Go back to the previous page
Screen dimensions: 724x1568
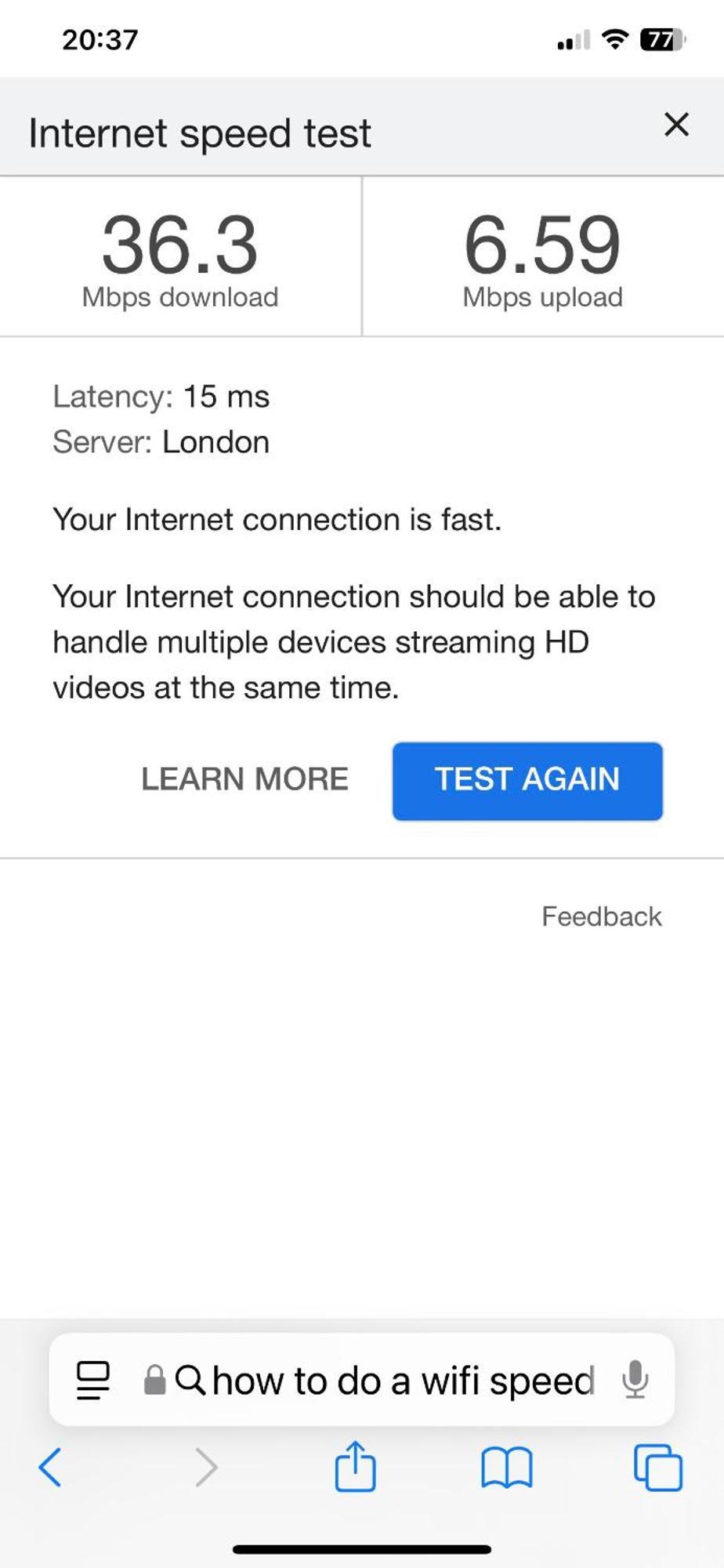click(x=50, y=1468)
